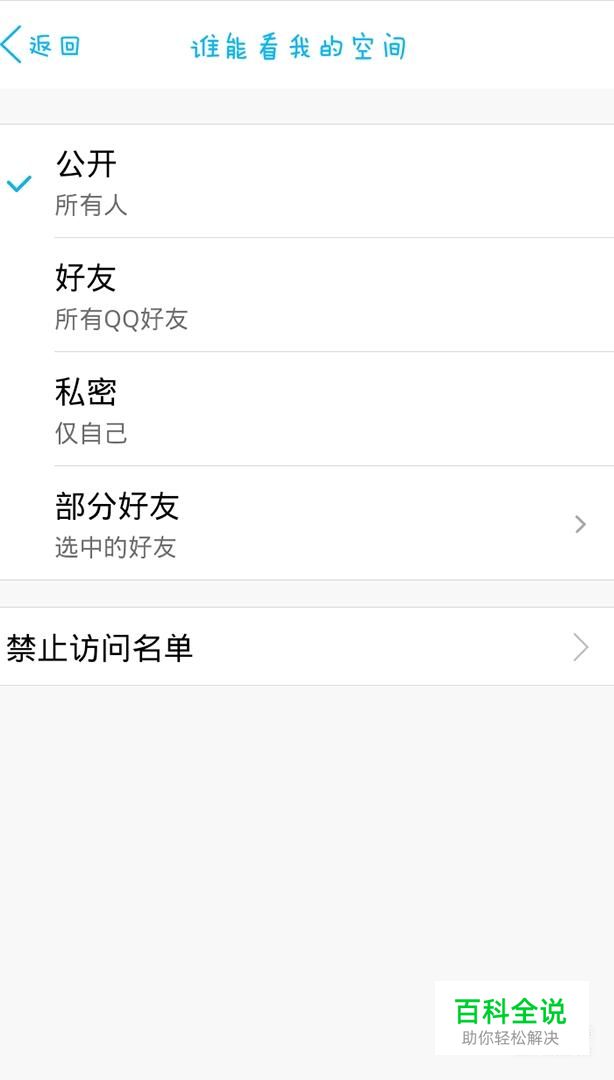
Task: Set space visibility to 私密
Action: coord(307,409)
